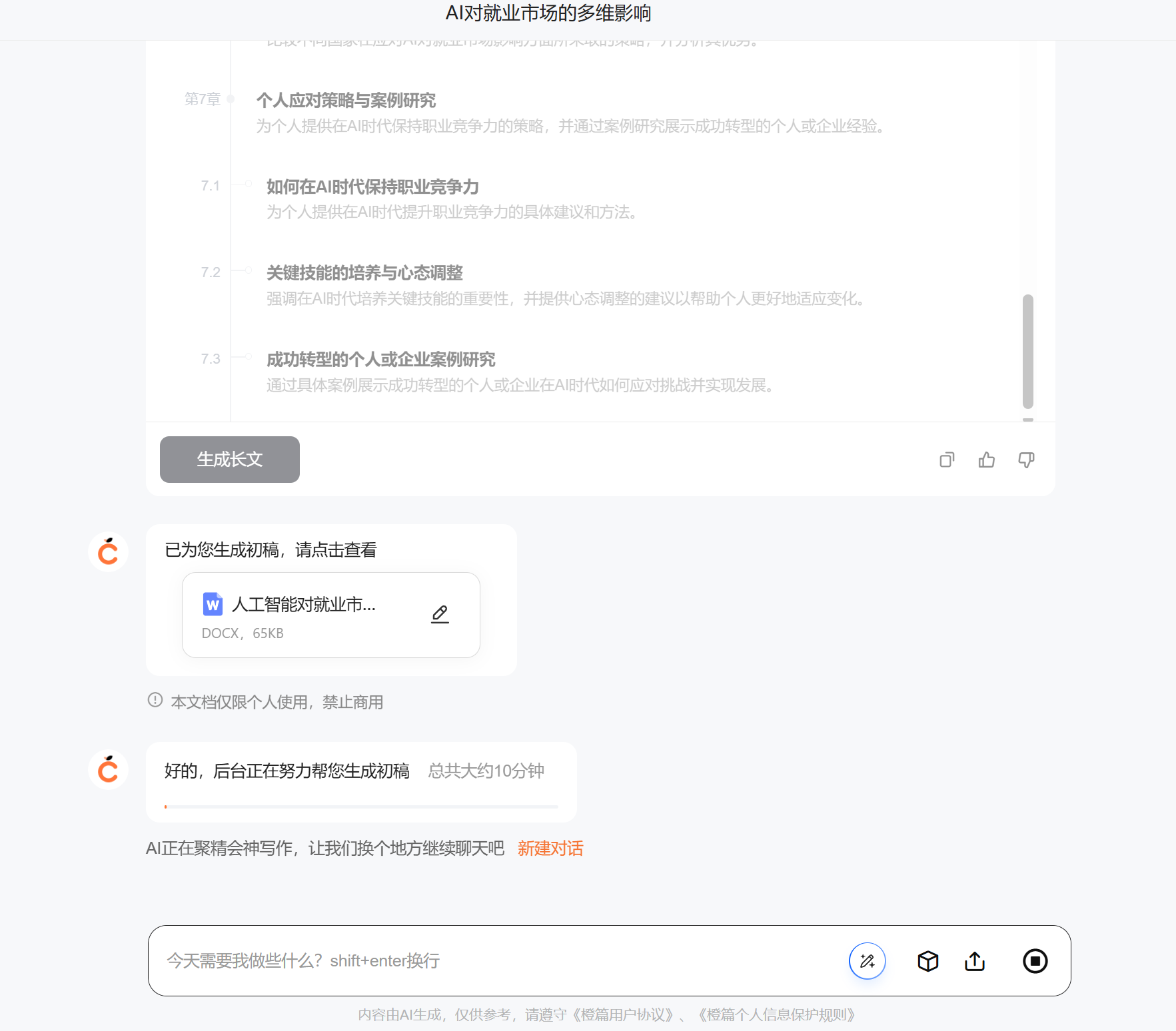This screenshot has width=1176, height=1031.
Task: Edit the generated DOCX document
Action: (x=440, y=614)
